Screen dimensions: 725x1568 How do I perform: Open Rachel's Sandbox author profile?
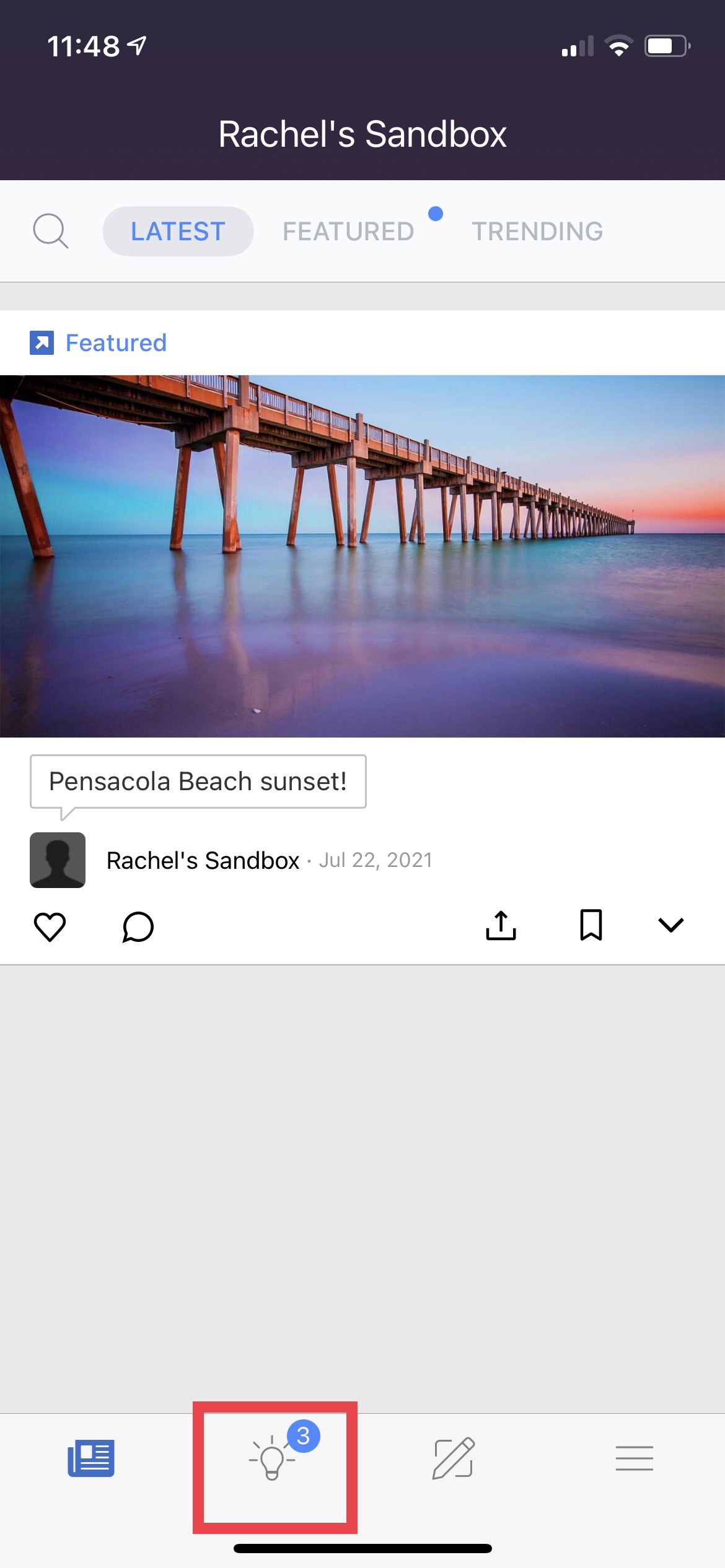click(x=203, y=860)
